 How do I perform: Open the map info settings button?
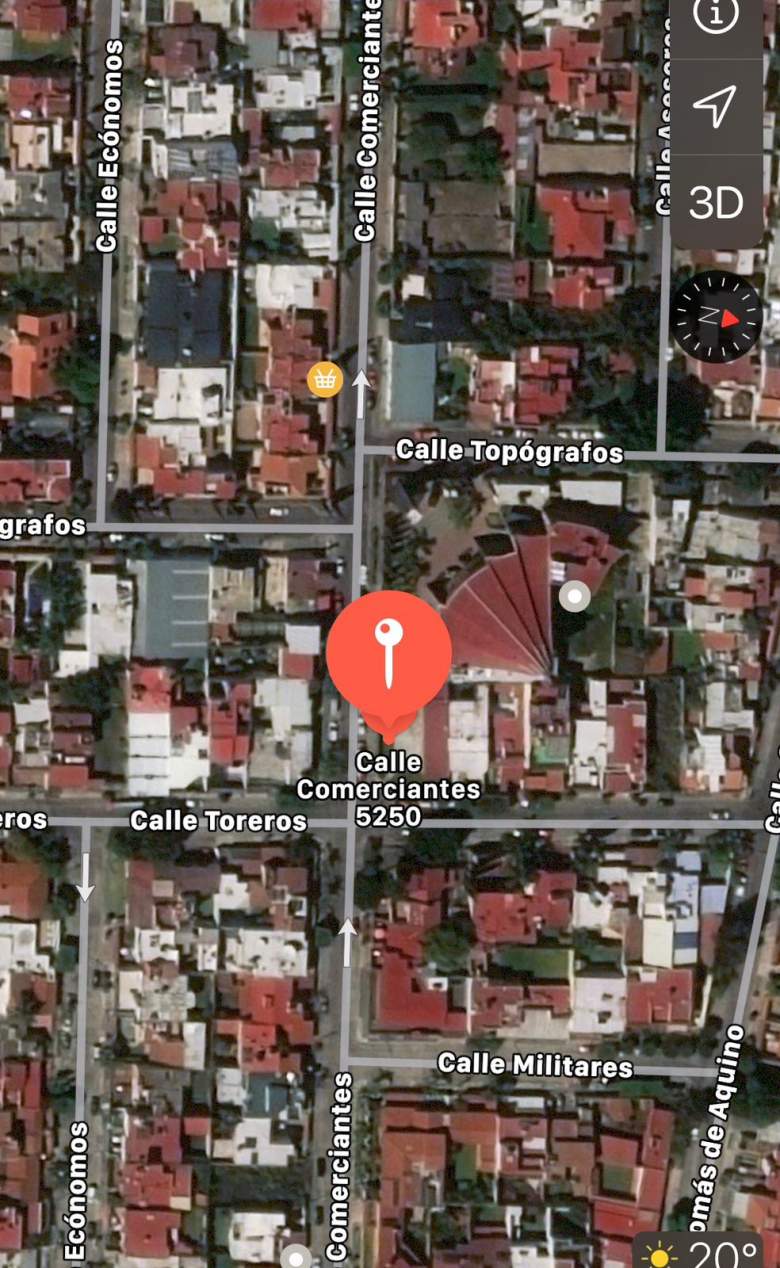click(716, 17)
